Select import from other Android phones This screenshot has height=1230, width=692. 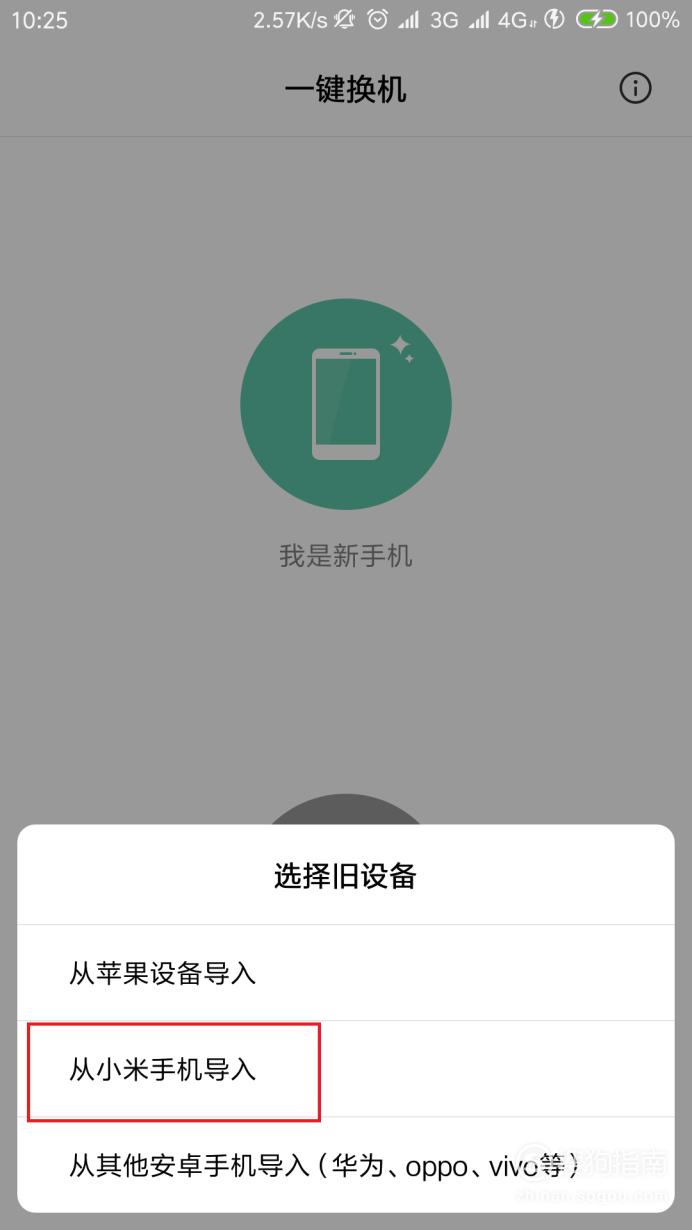pos(345,1165)
